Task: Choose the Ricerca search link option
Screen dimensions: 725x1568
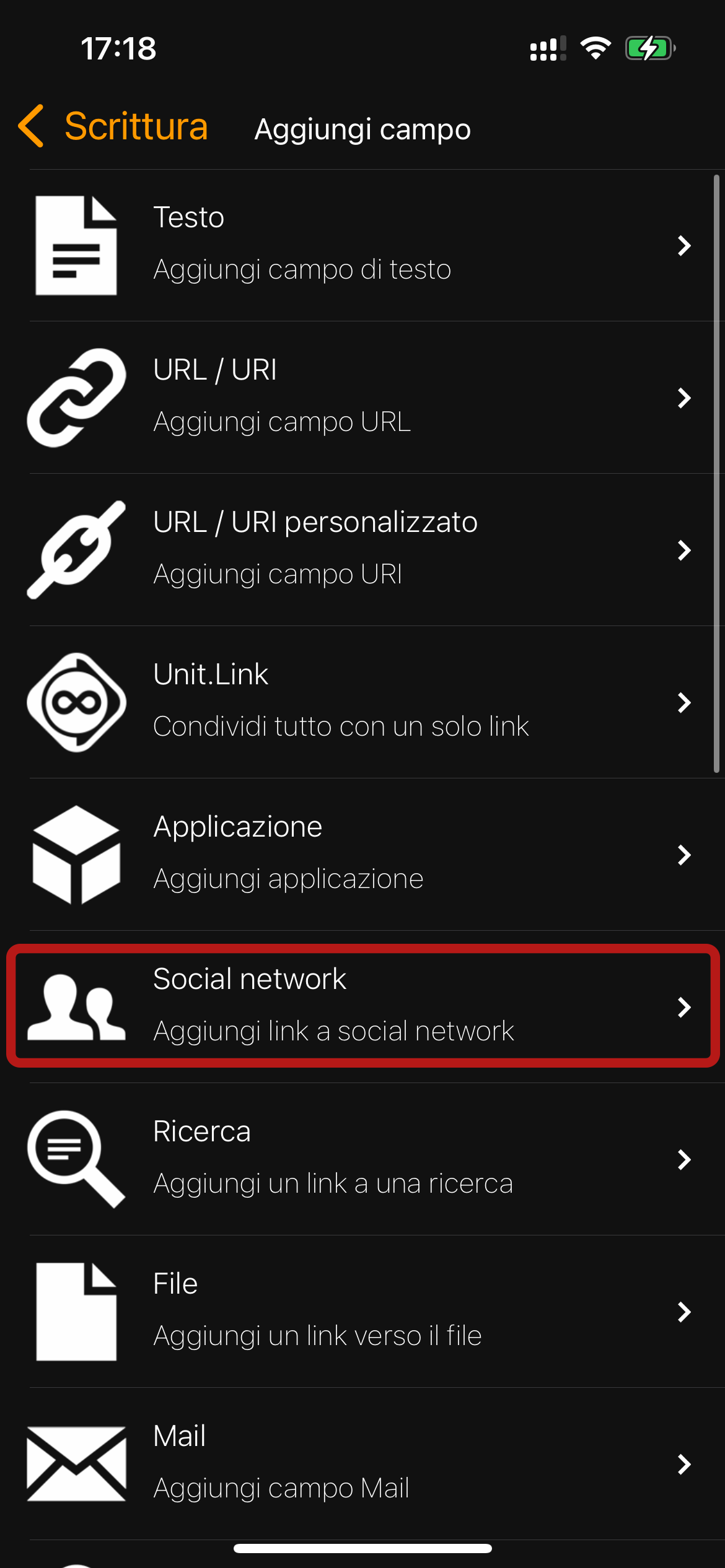Action: [x=362, y=1159]
